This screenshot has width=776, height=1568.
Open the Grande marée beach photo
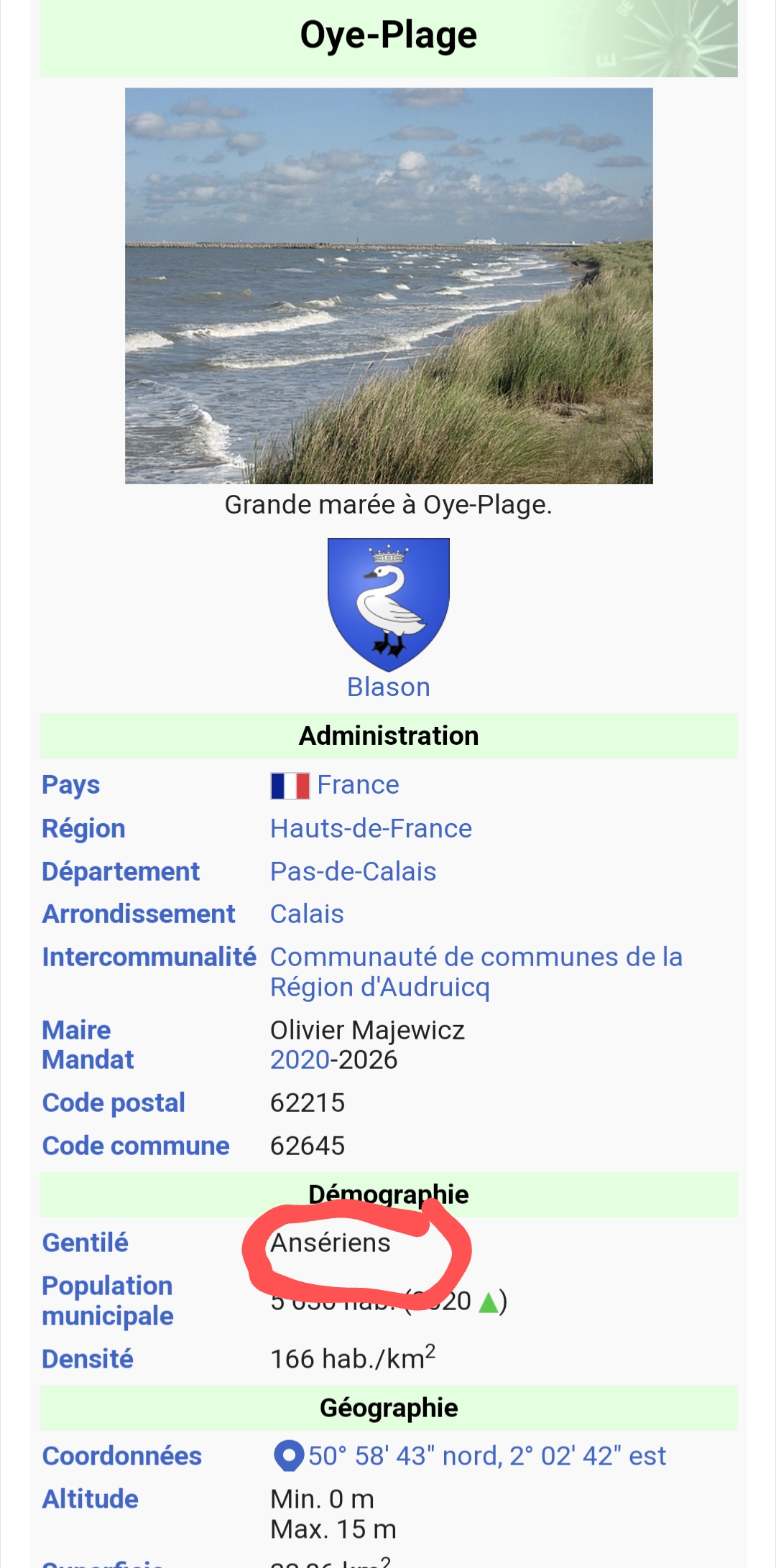pyautogui.click(x=389, y=285)
